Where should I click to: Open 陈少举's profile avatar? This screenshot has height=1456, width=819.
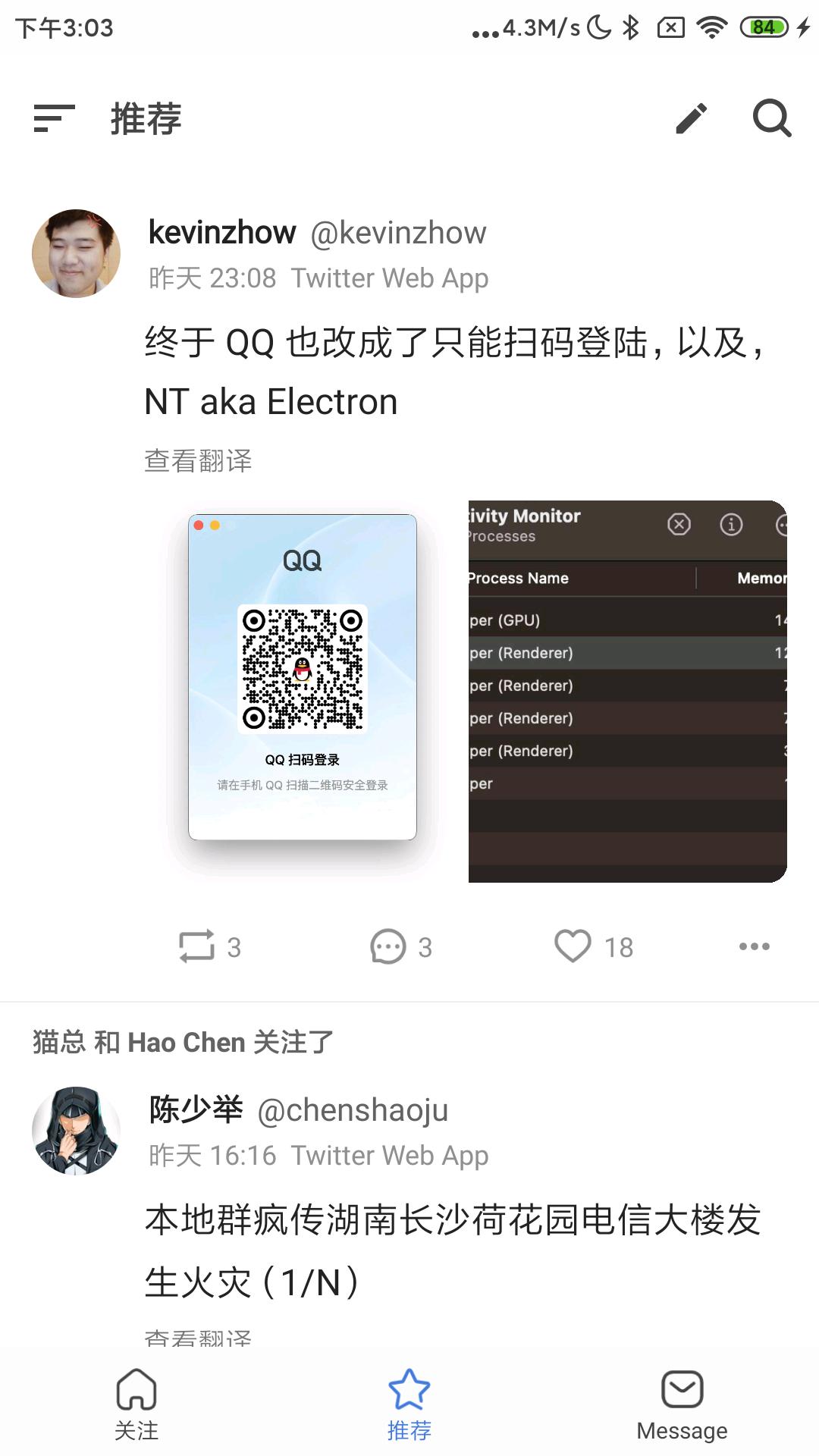pos(76,1131)
